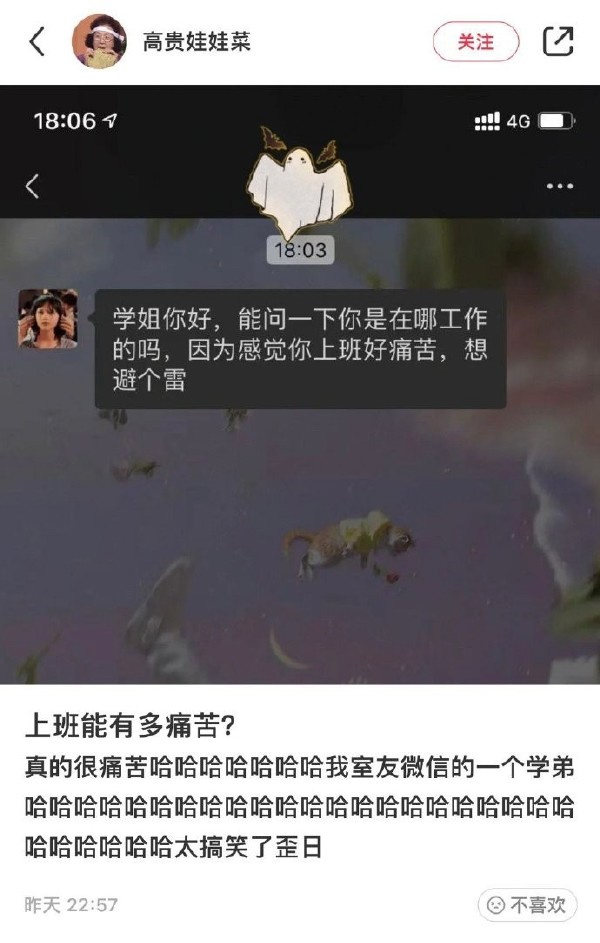Open author name 高贵娃娃菜

(x=196, y=42)
